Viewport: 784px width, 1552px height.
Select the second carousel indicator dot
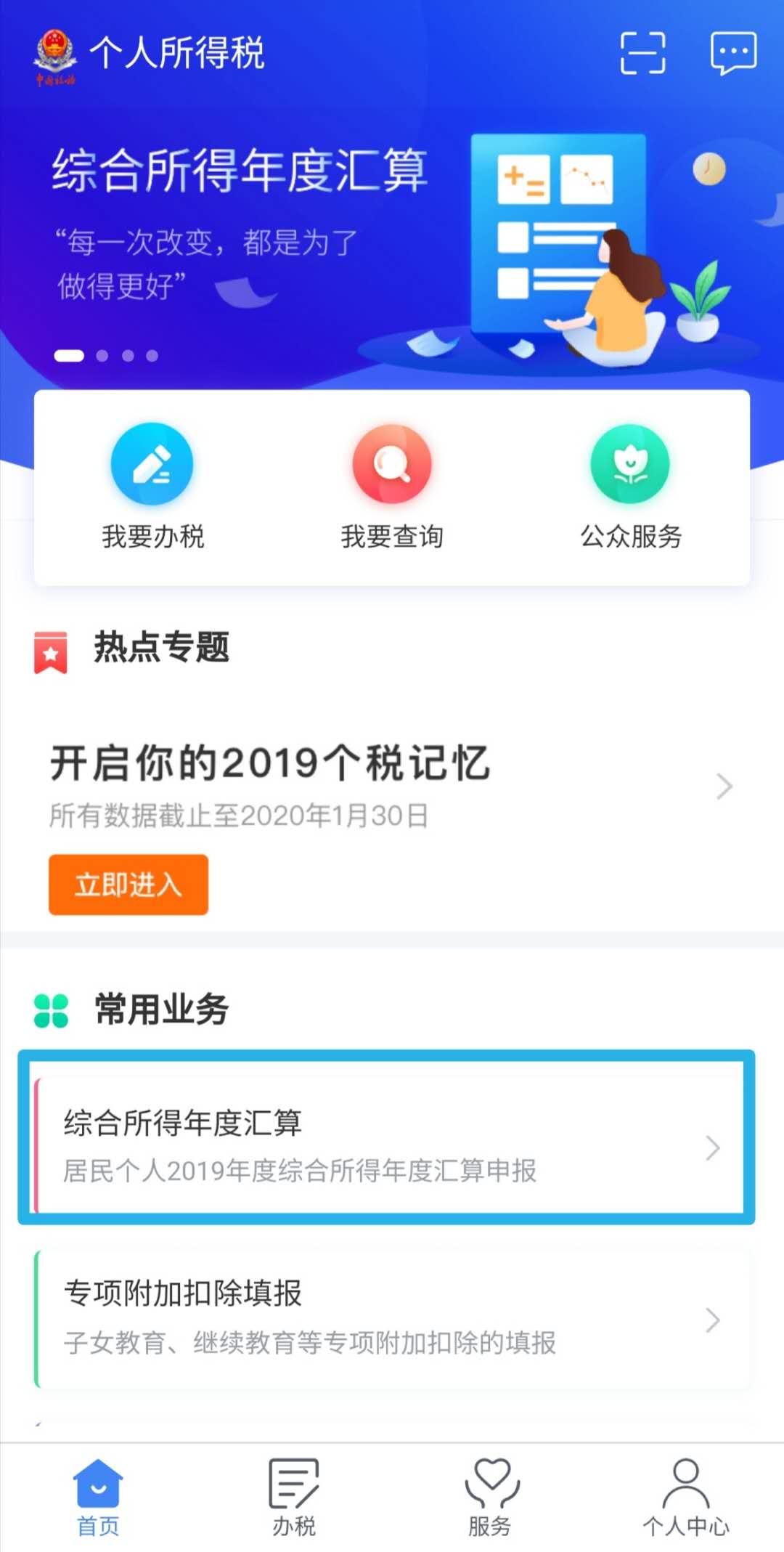click(x=102, y=356)
